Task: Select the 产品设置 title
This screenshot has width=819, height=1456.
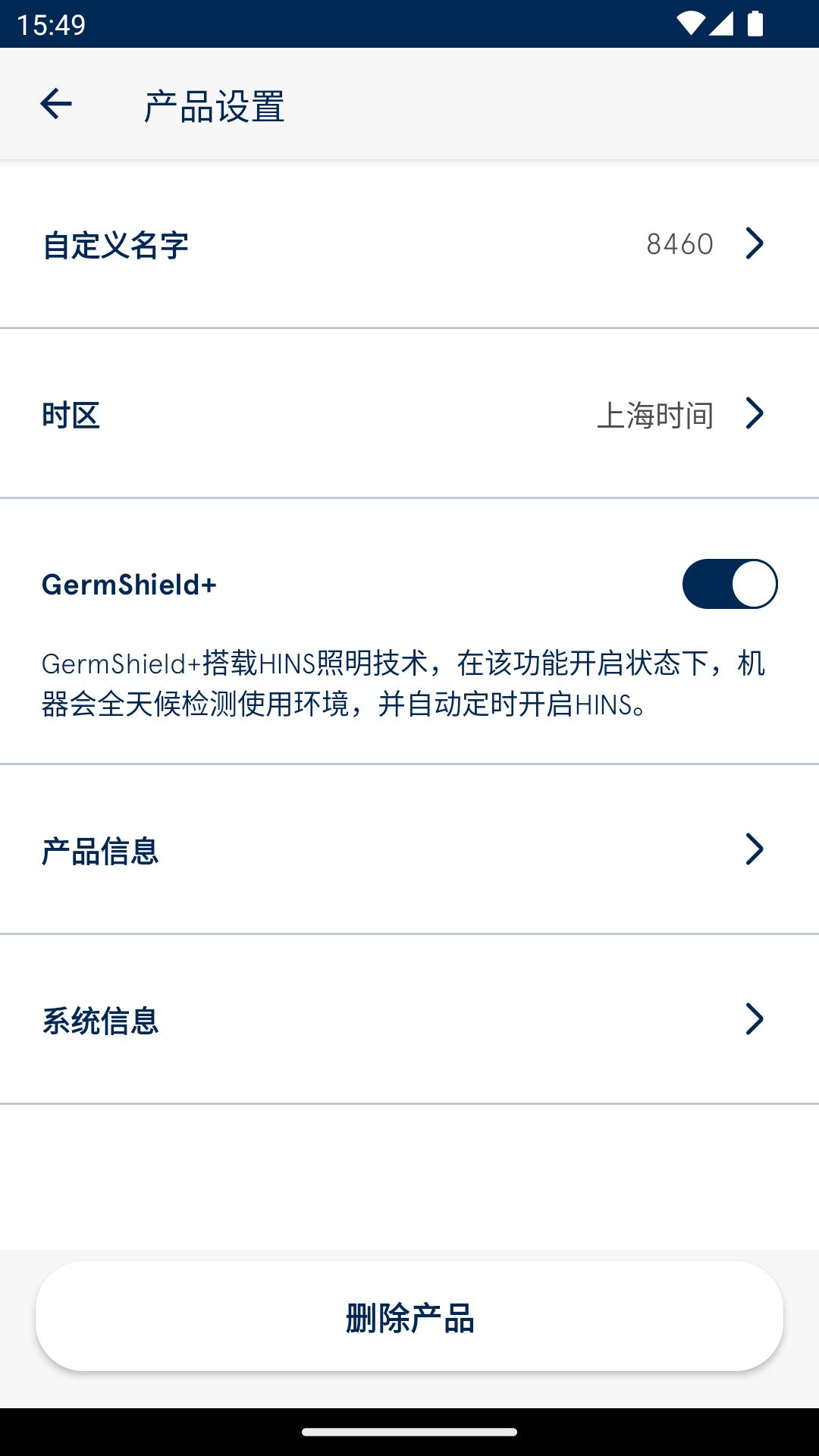Action: pos(215,106)
